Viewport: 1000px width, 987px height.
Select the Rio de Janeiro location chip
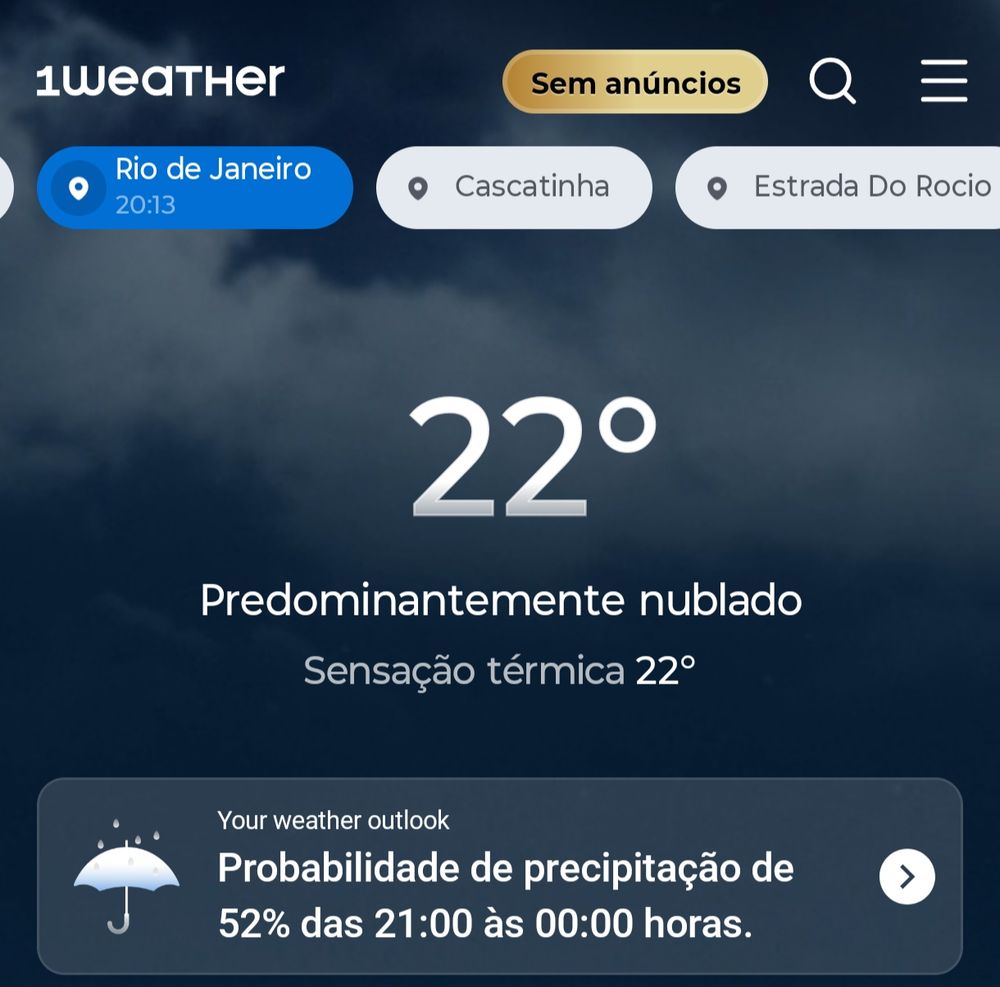click(x=195, y=187)
